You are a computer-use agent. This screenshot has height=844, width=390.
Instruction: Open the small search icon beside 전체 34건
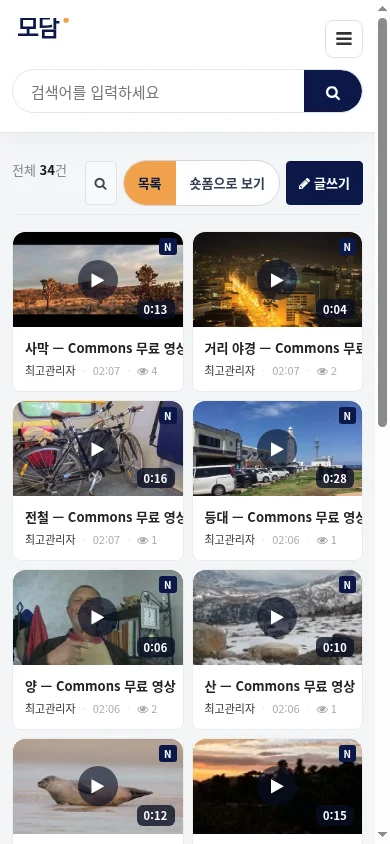coord(101,183)
